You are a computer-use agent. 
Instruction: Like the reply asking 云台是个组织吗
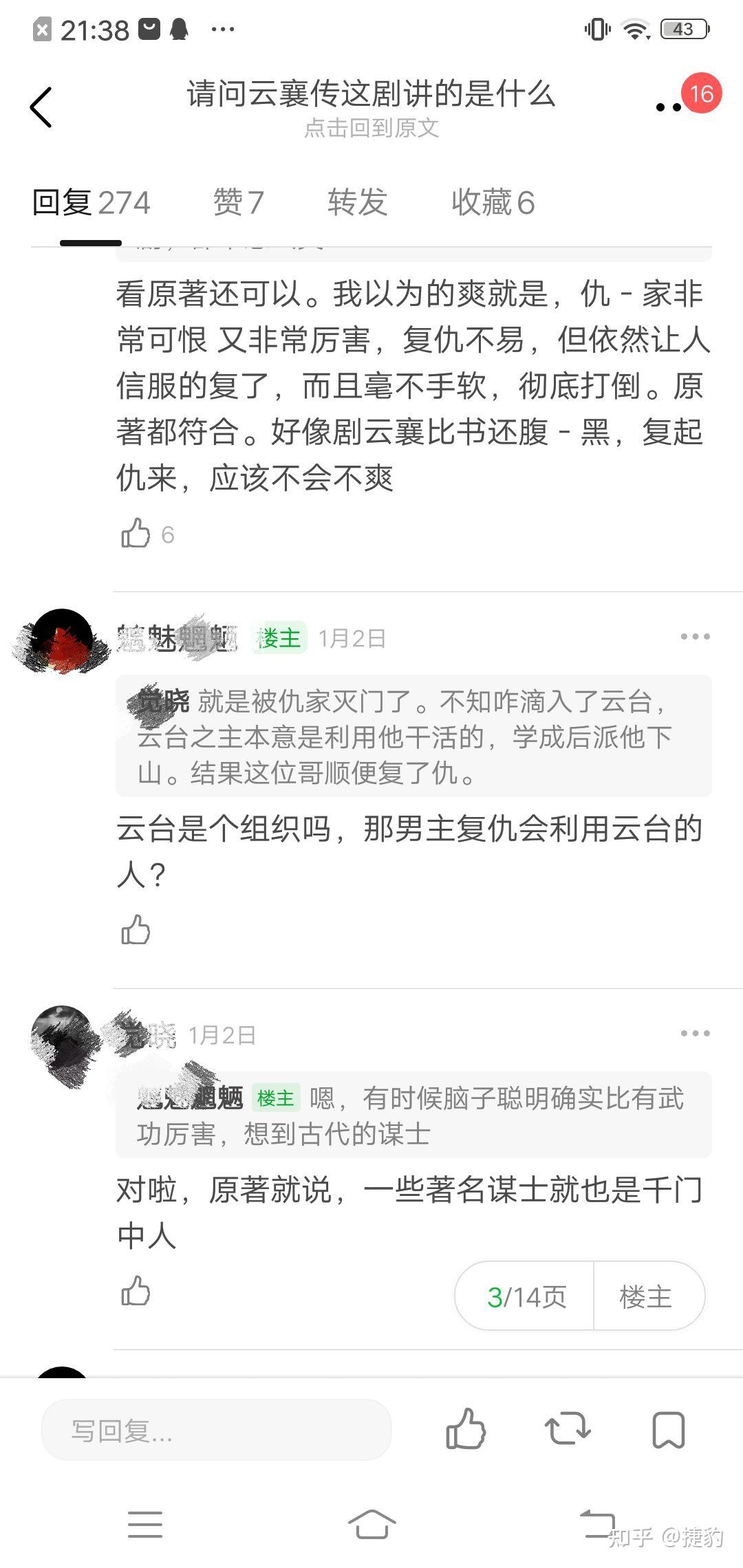tap(136, 930)
